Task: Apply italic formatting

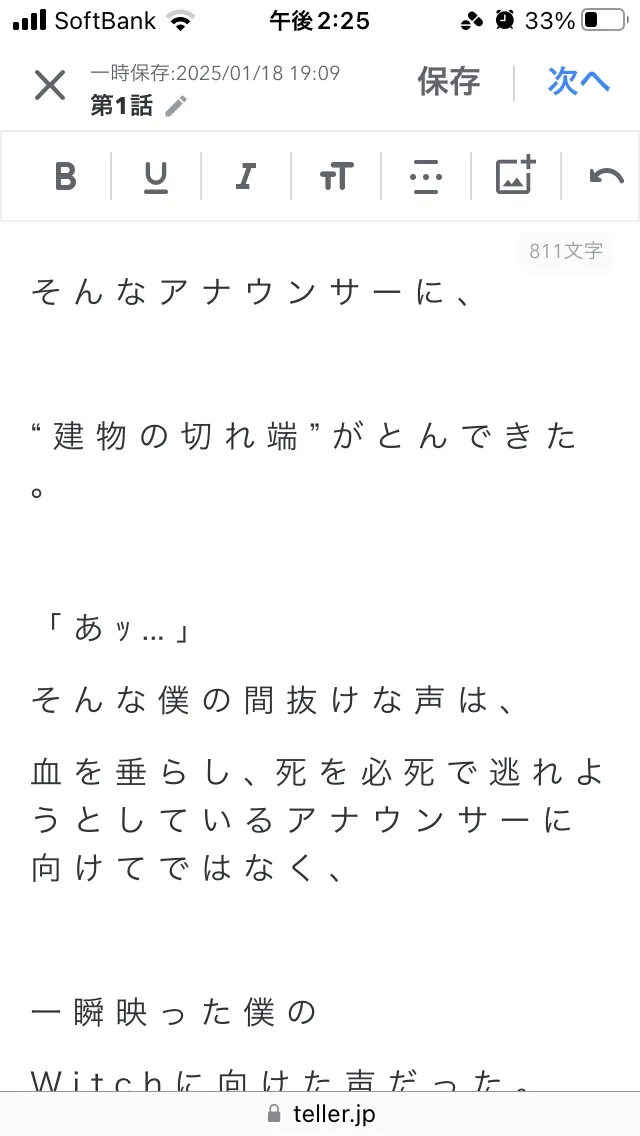Action: [246, 176]
